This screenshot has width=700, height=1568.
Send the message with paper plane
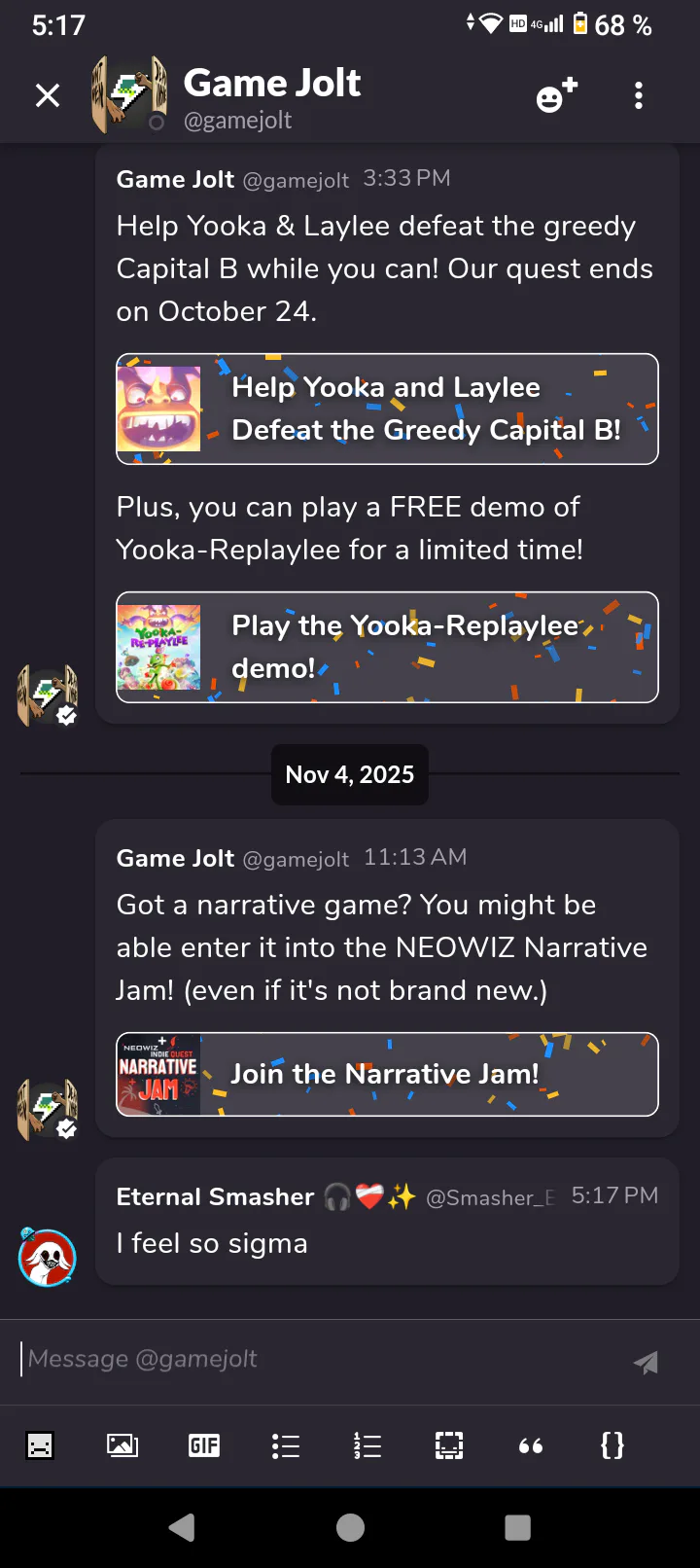pyautogui.click(x=646, y=1362)
